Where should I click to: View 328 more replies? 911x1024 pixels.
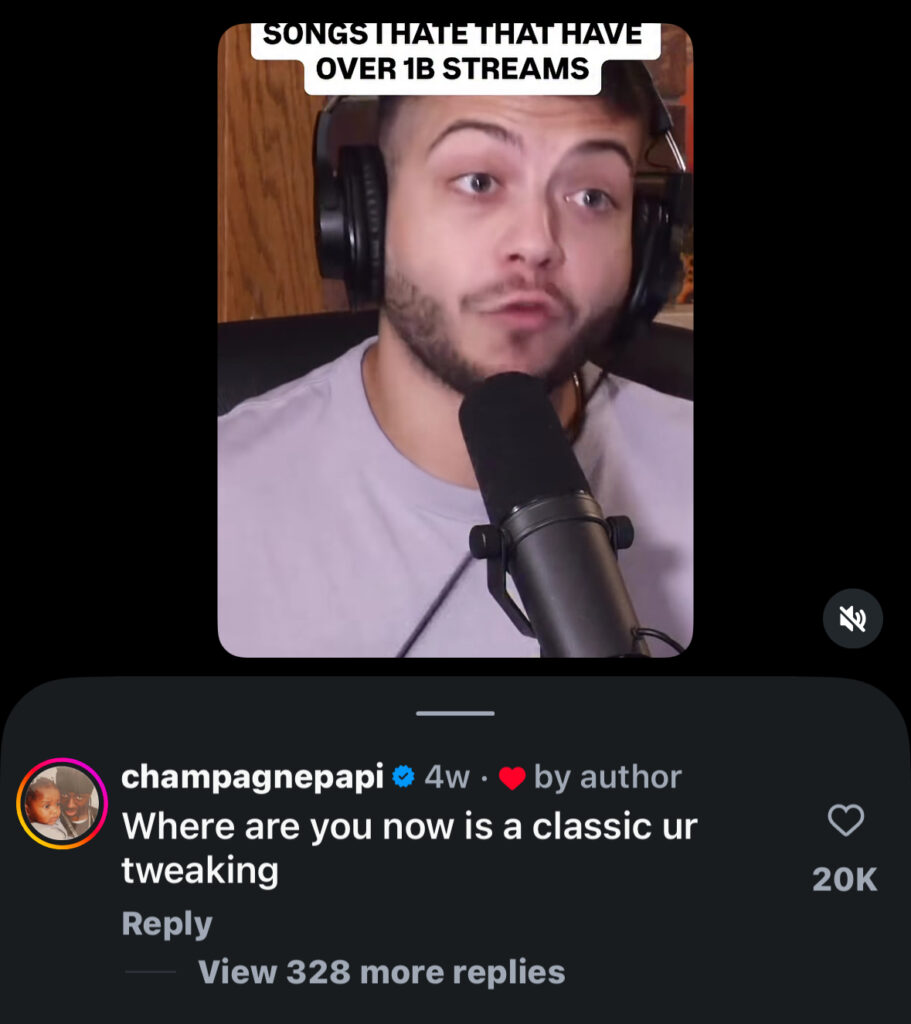click(x=381, y=972)
